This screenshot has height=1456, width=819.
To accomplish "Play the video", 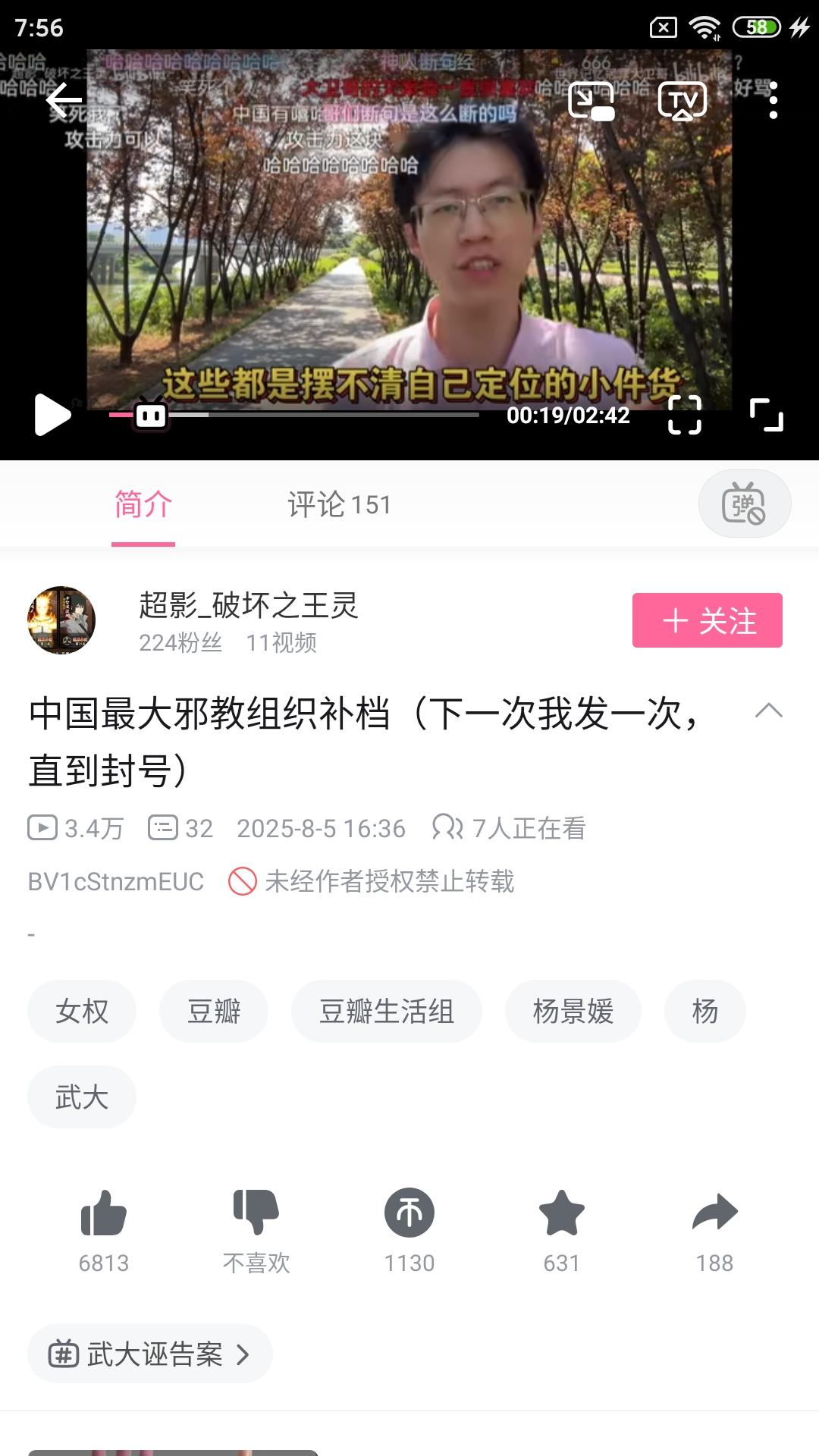I will pos(52,415).
